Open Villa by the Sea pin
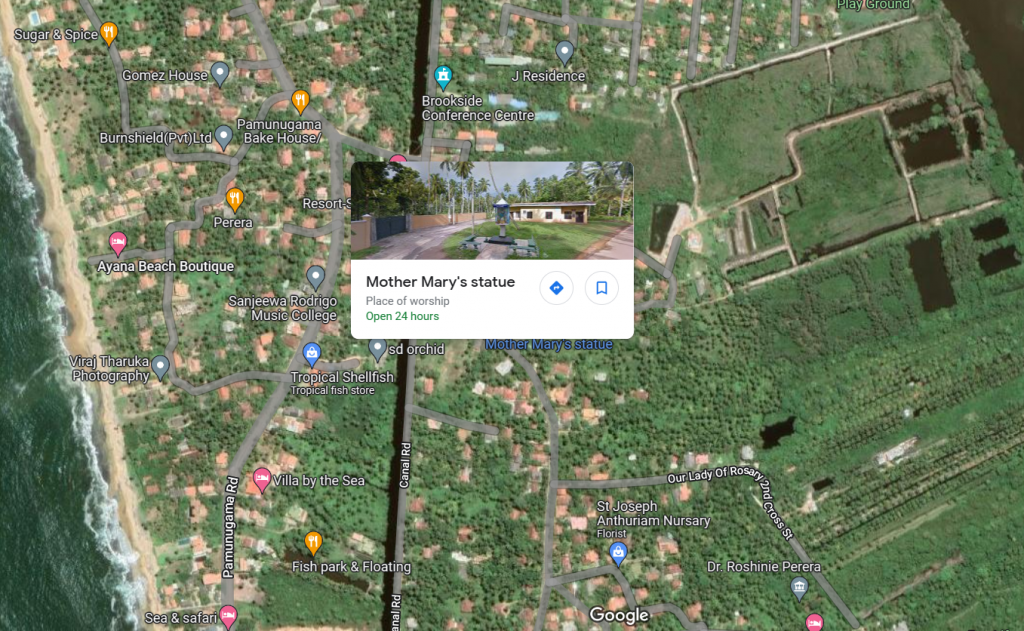 pos(262,480)
